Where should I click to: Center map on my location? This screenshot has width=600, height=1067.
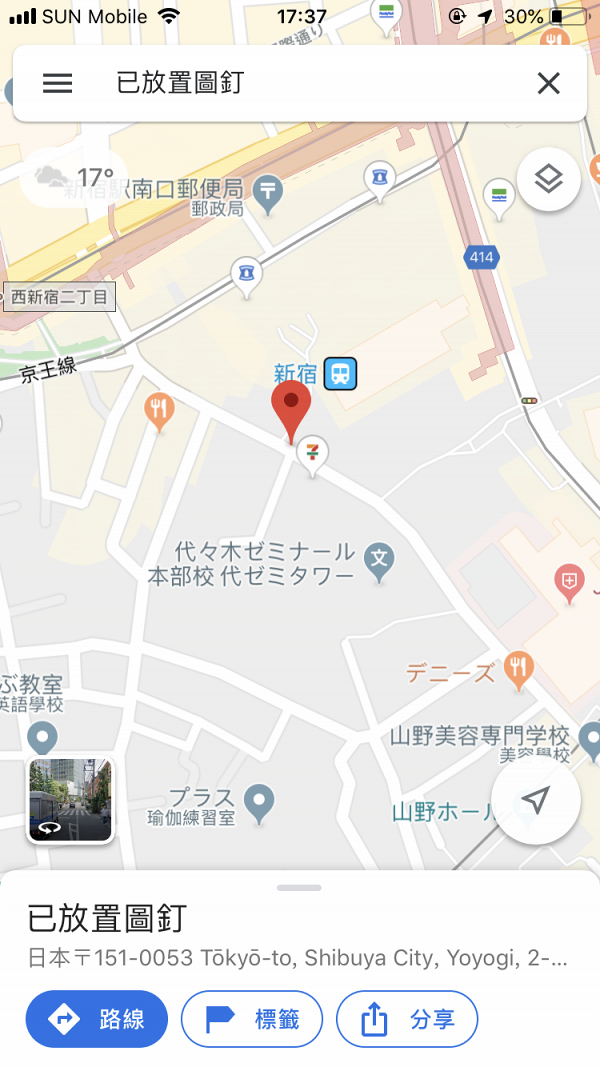coord(536,800)
